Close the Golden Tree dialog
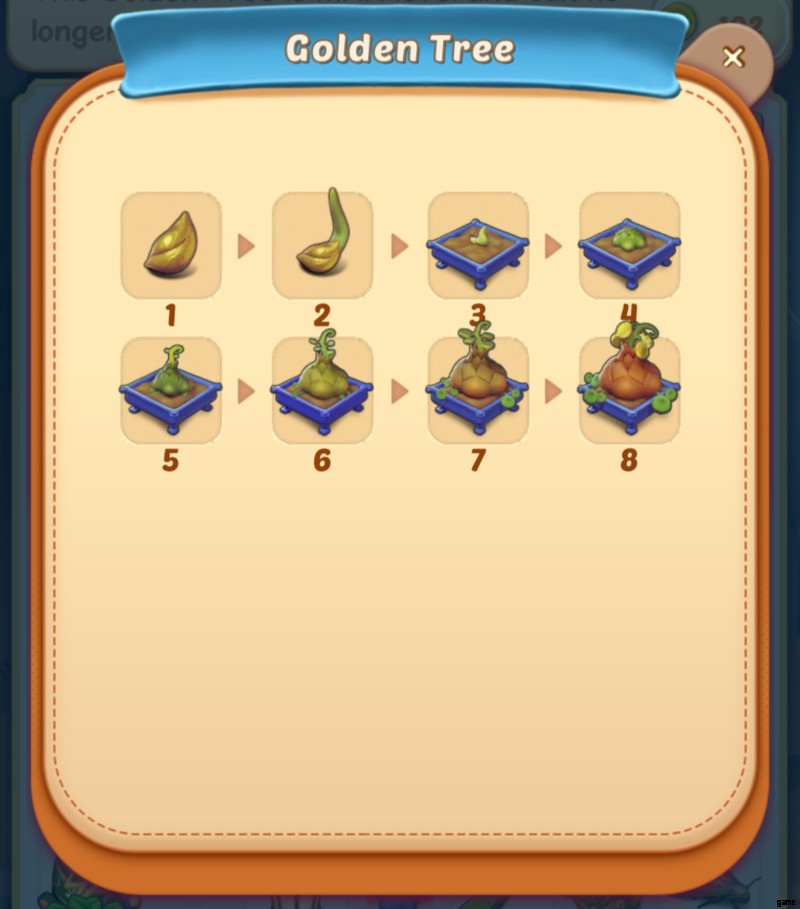Image resolution: width=800 pixels, height=909 pixels. [x=733, y=58]
